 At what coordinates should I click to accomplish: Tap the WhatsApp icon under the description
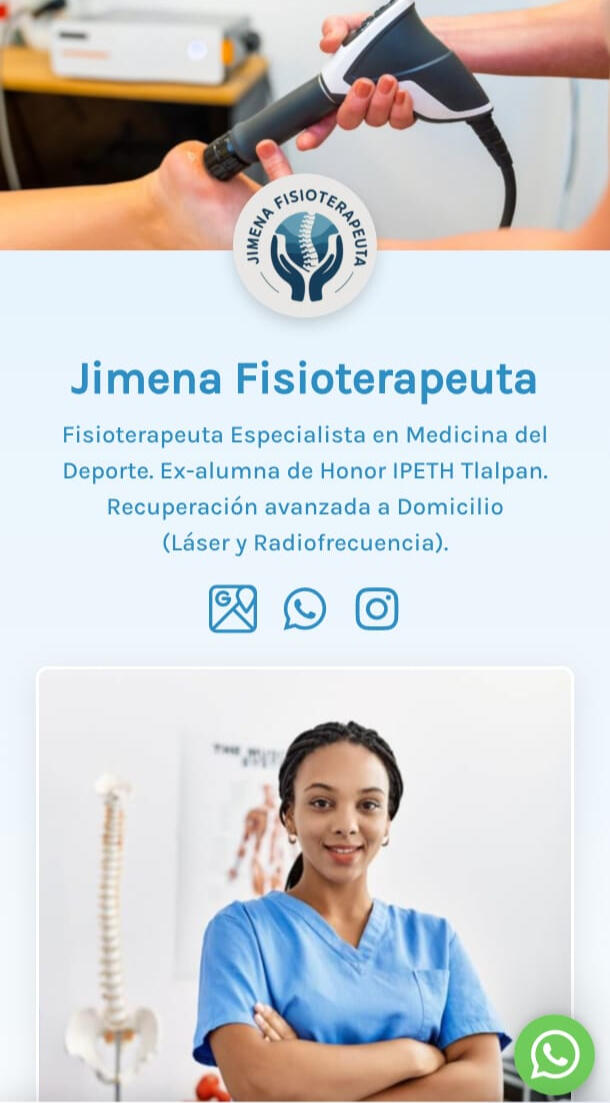305,609
